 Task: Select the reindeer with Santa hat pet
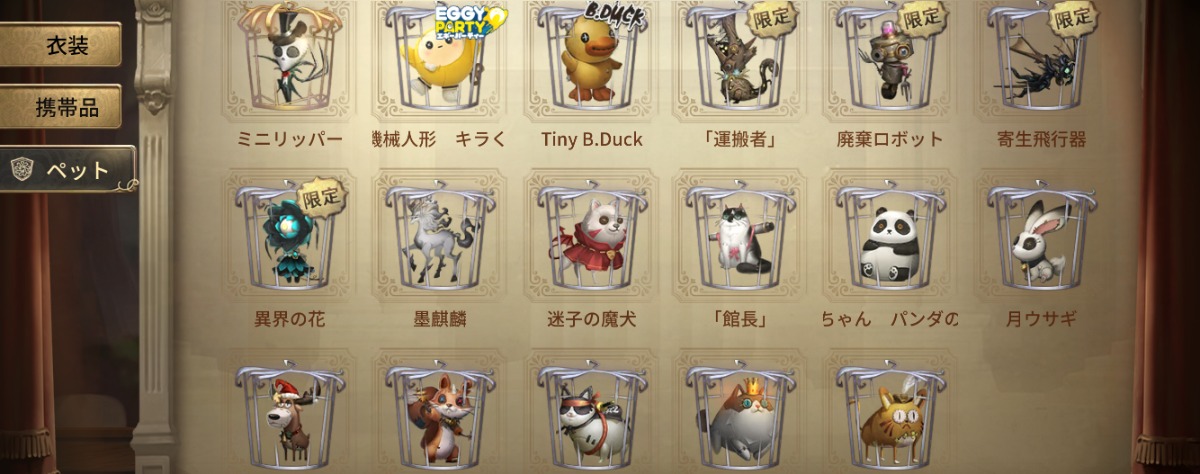[x=290, y=415]
